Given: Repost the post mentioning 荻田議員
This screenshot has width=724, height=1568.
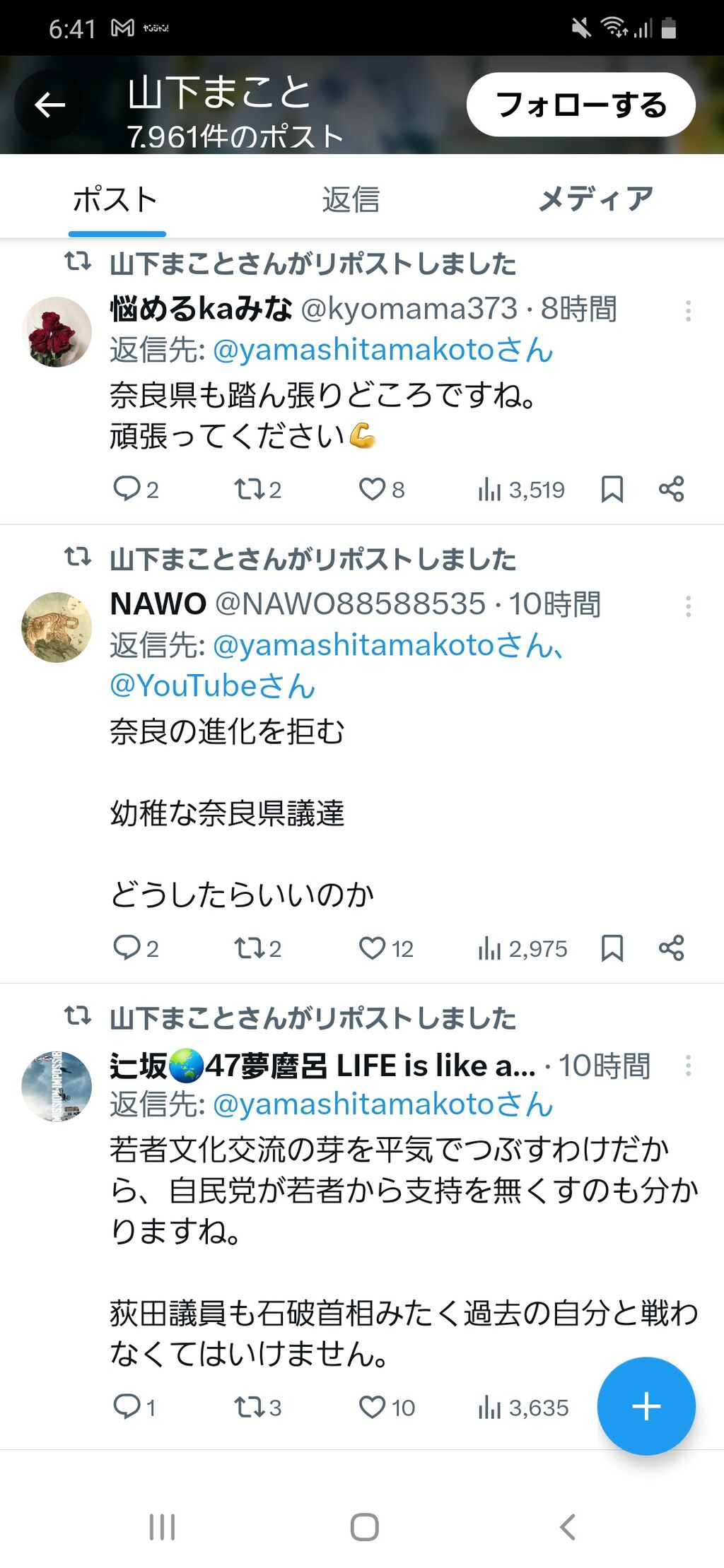Looking at the screenshot, I should [x=248, y=1408].
